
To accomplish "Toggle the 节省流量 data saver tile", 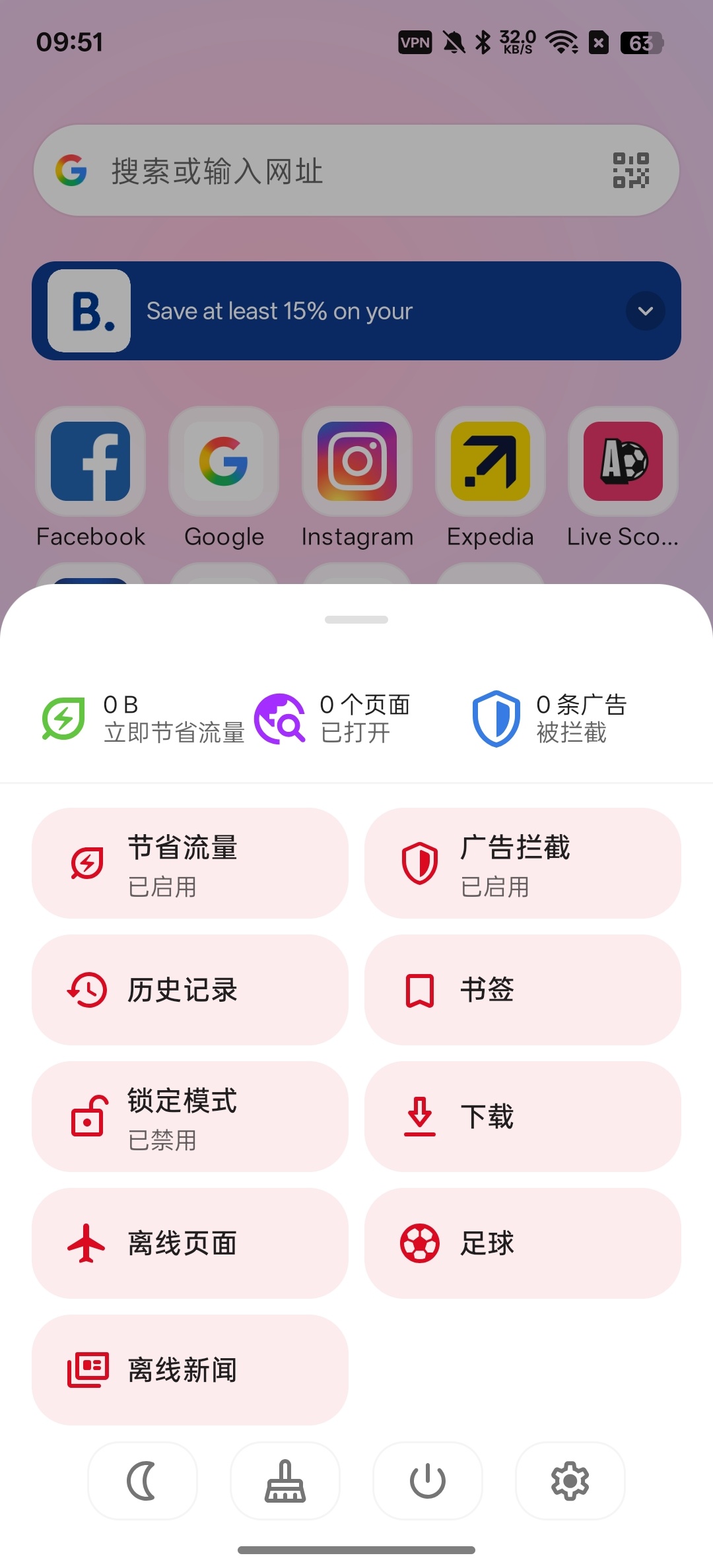I will point(190,863).
